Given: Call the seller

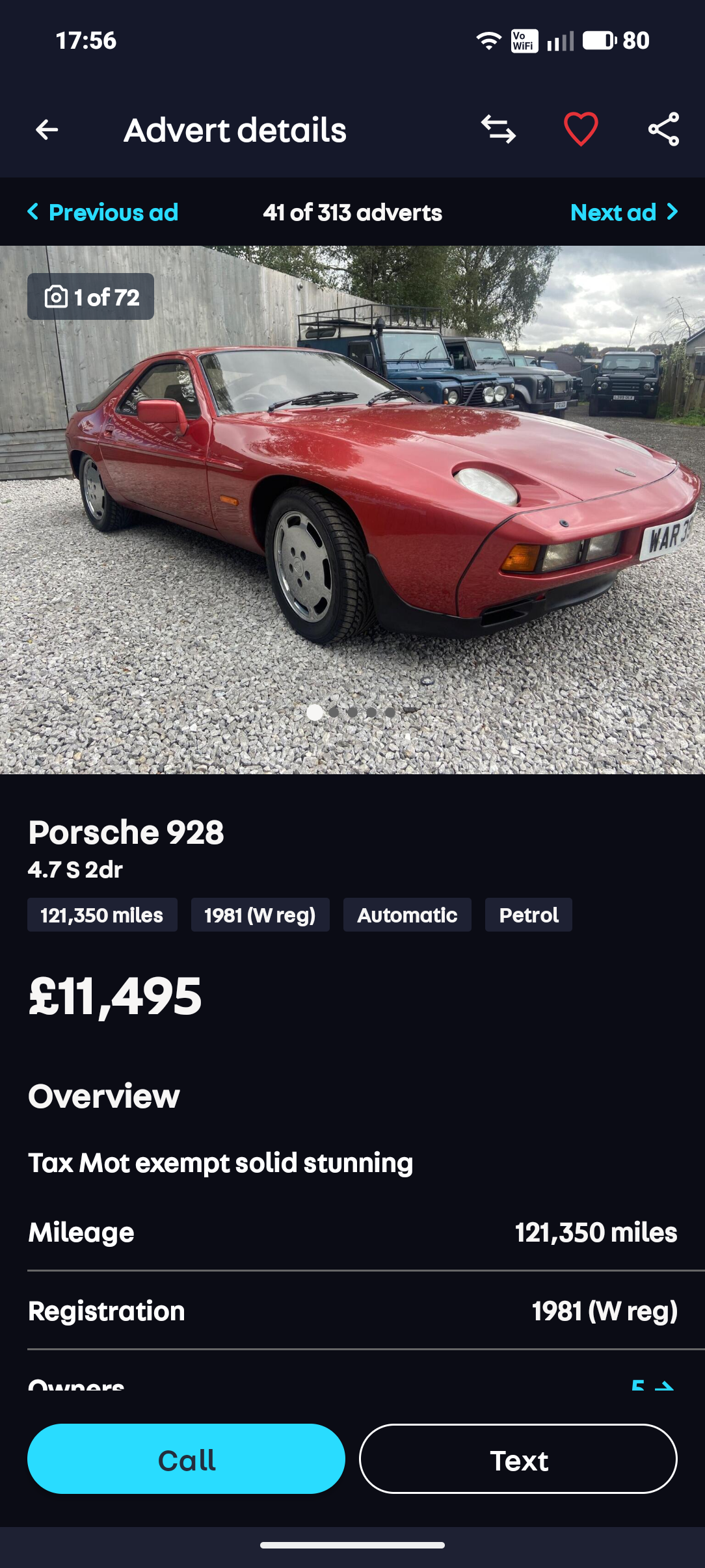Looking at the screenshot, I should pyautogui.click(x=186, y=1459).
